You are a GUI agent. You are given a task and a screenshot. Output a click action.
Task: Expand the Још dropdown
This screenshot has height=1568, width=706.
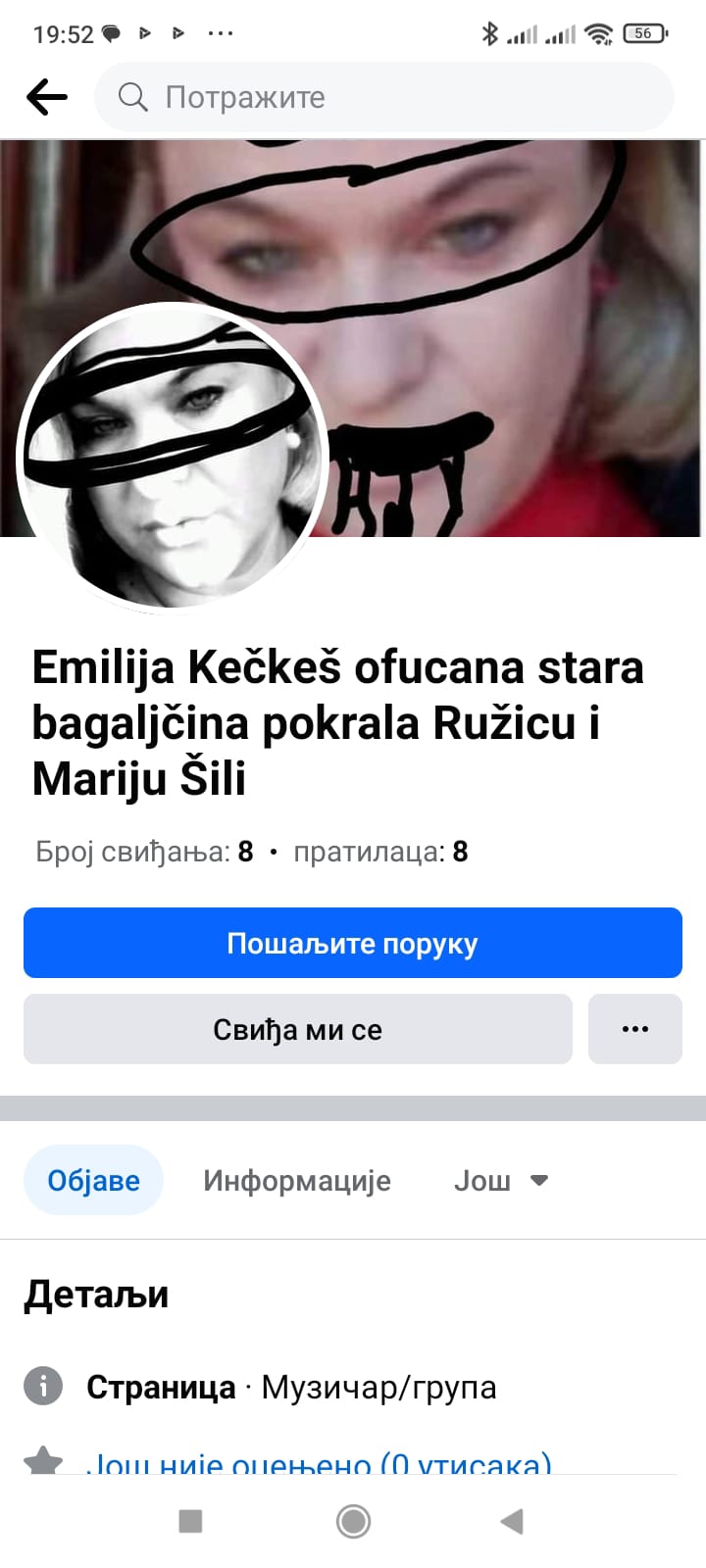(500, 1180)
